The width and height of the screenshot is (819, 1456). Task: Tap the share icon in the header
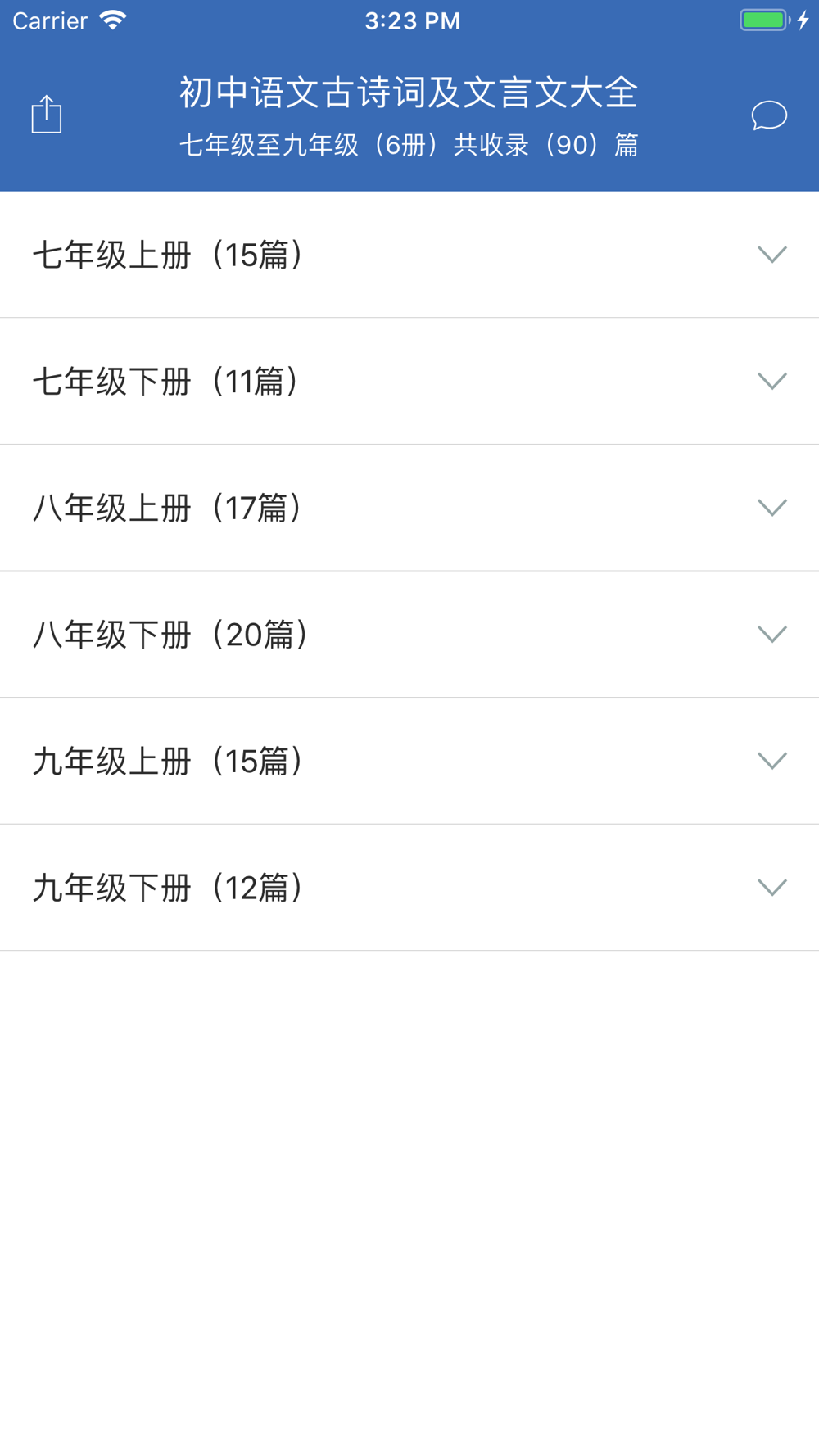tap(47, 115)
